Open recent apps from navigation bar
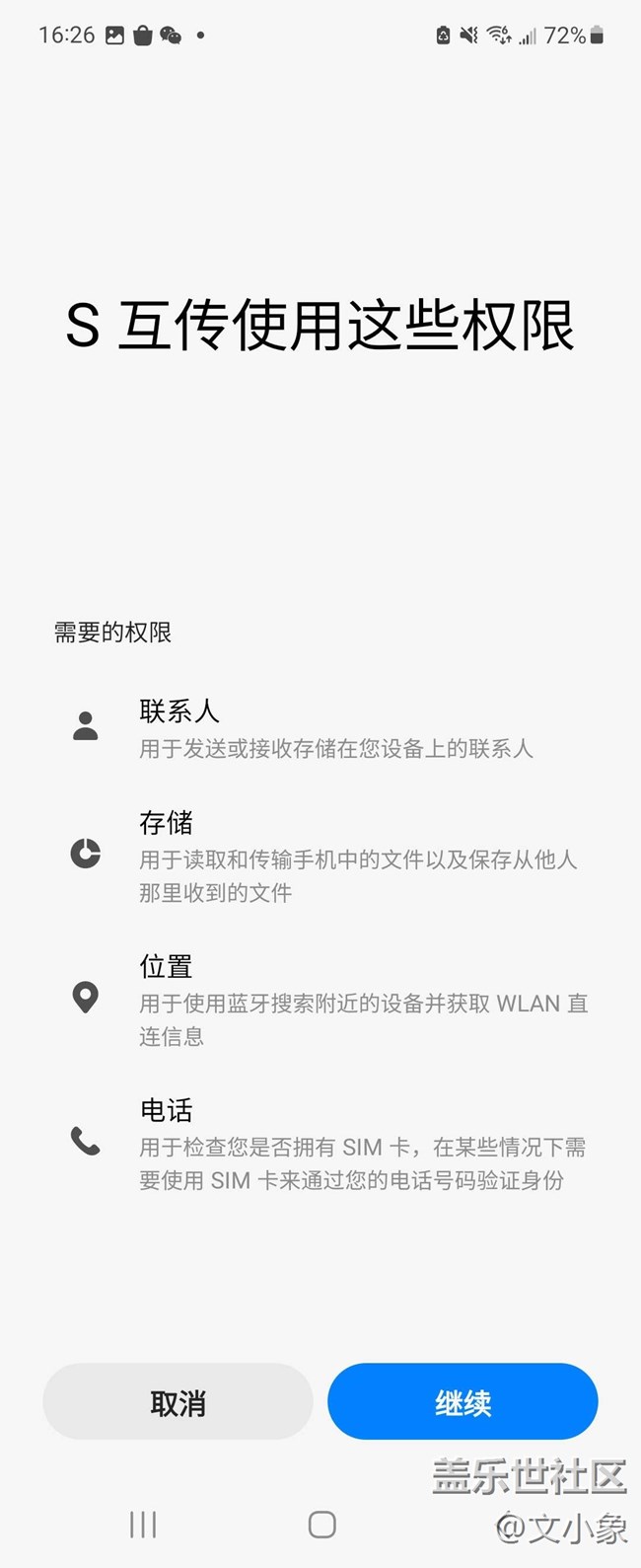 (x=143, y=1525)
